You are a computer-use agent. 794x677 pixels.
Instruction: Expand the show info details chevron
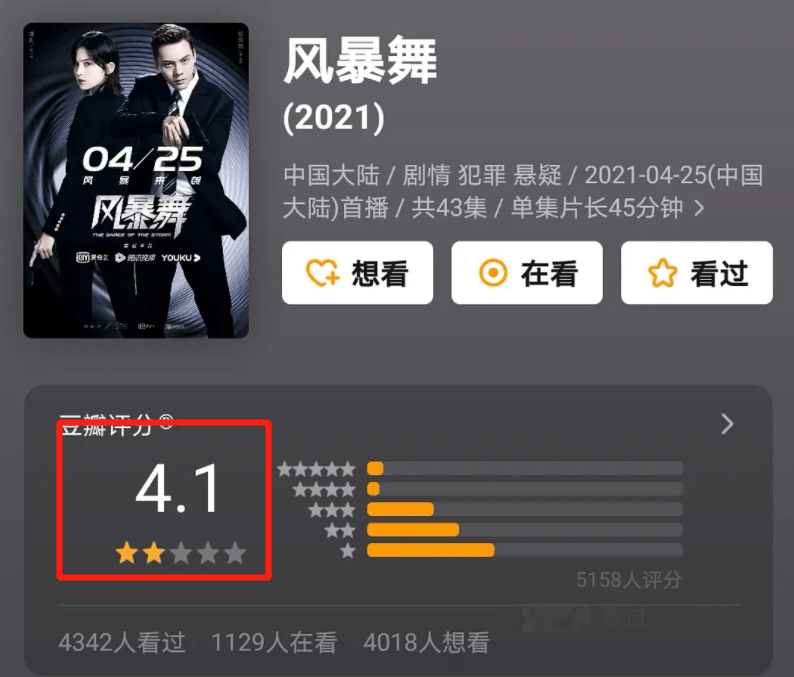click(x=700, y=209)
